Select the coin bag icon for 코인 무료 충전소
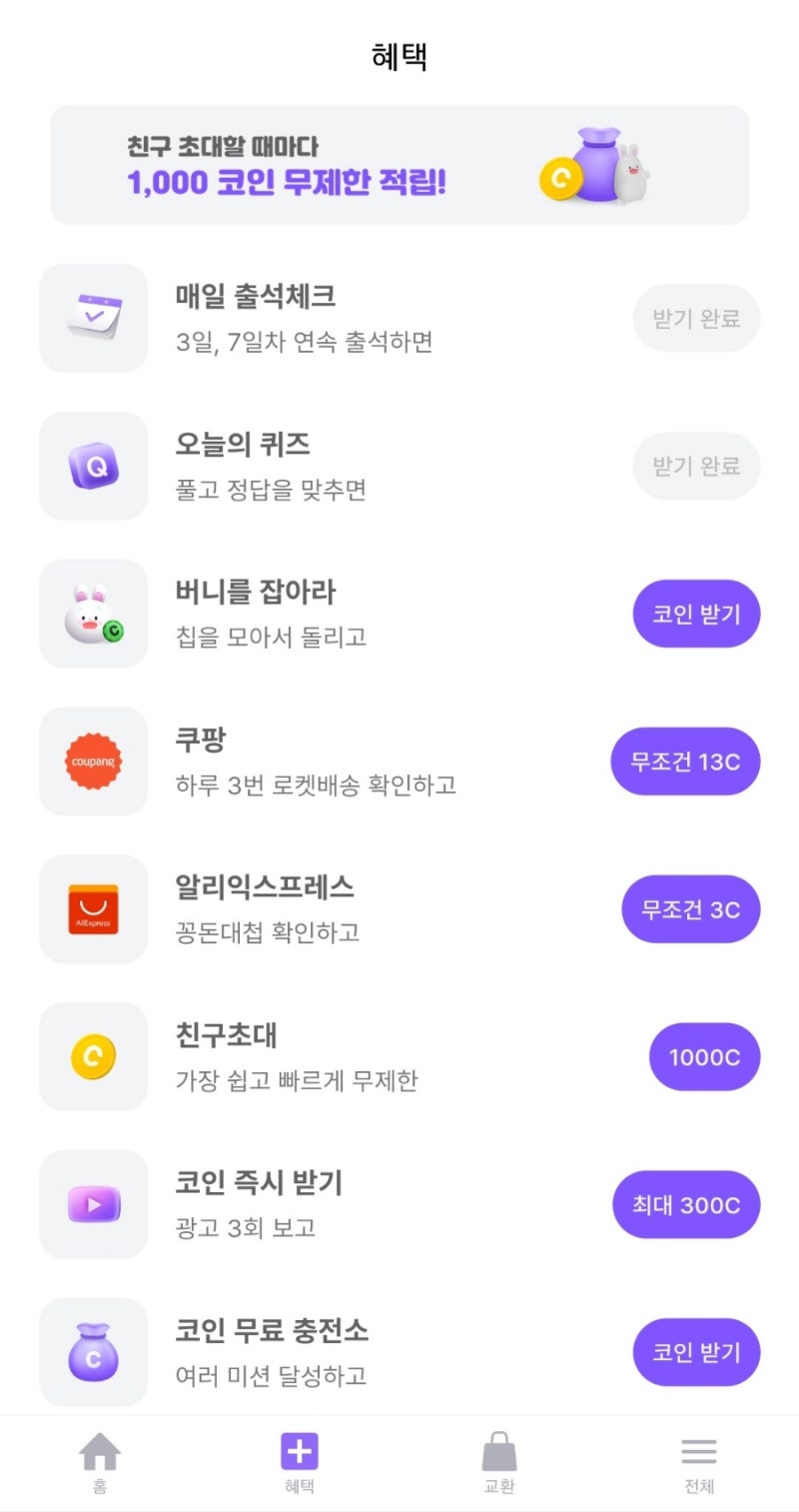799x1512 pixels. 93,1352
